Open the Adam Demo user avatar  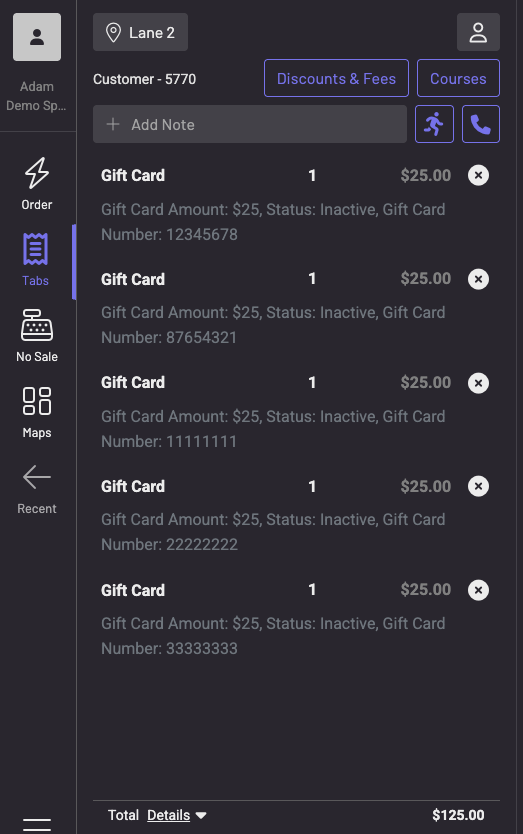coord(37,37)
